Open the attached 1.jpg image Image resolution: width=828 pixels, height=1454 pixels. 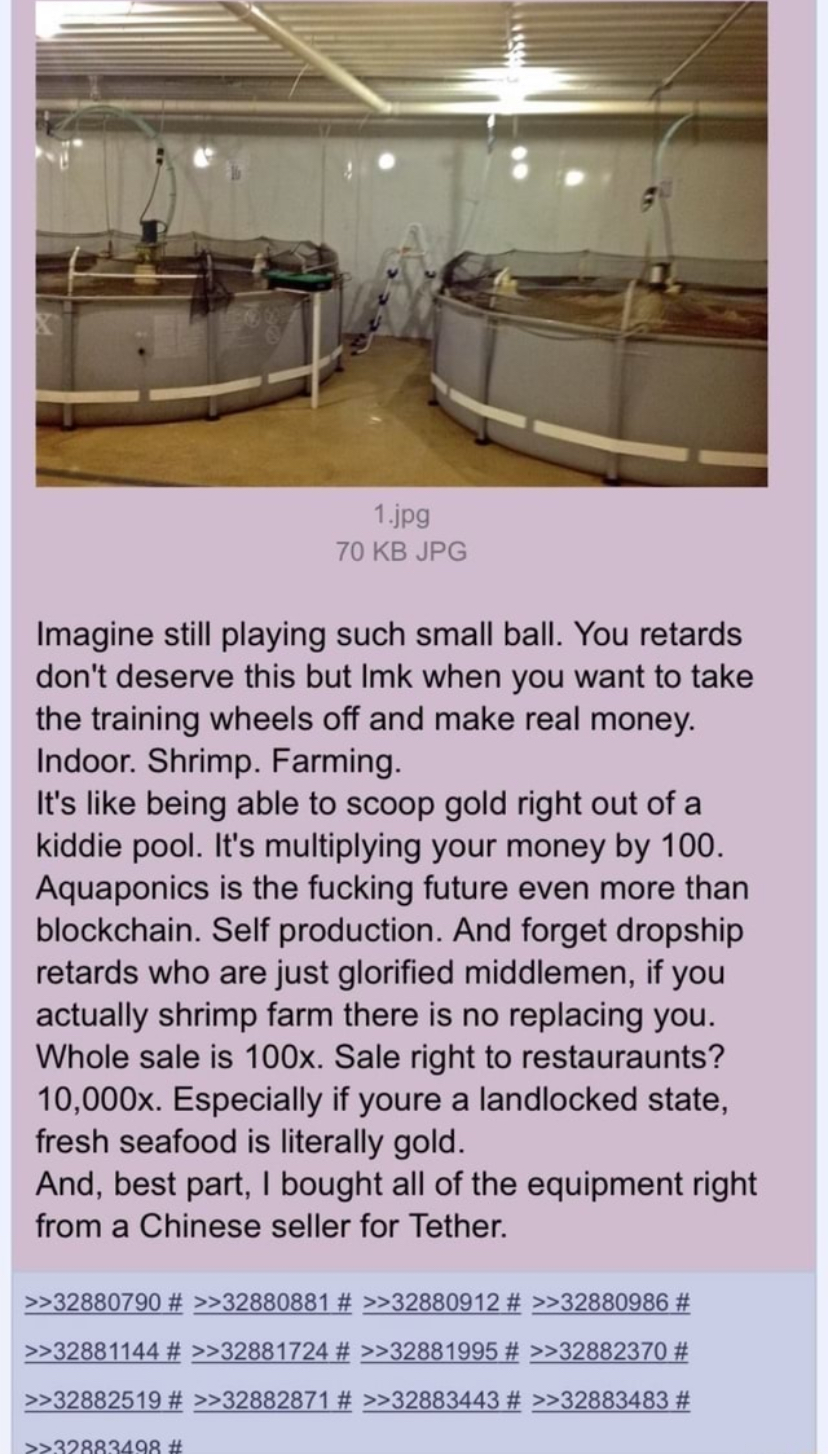coord(401,243)
